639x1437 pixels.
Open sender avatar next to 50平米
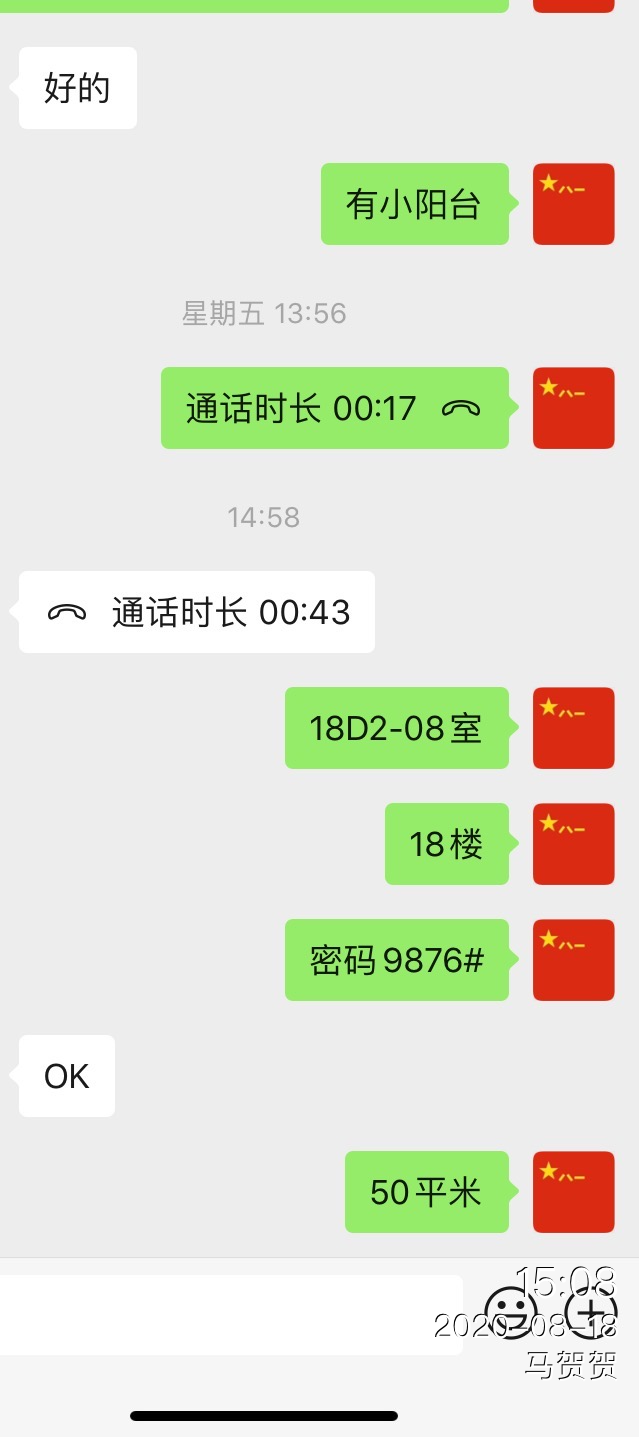pos(573,1192)
